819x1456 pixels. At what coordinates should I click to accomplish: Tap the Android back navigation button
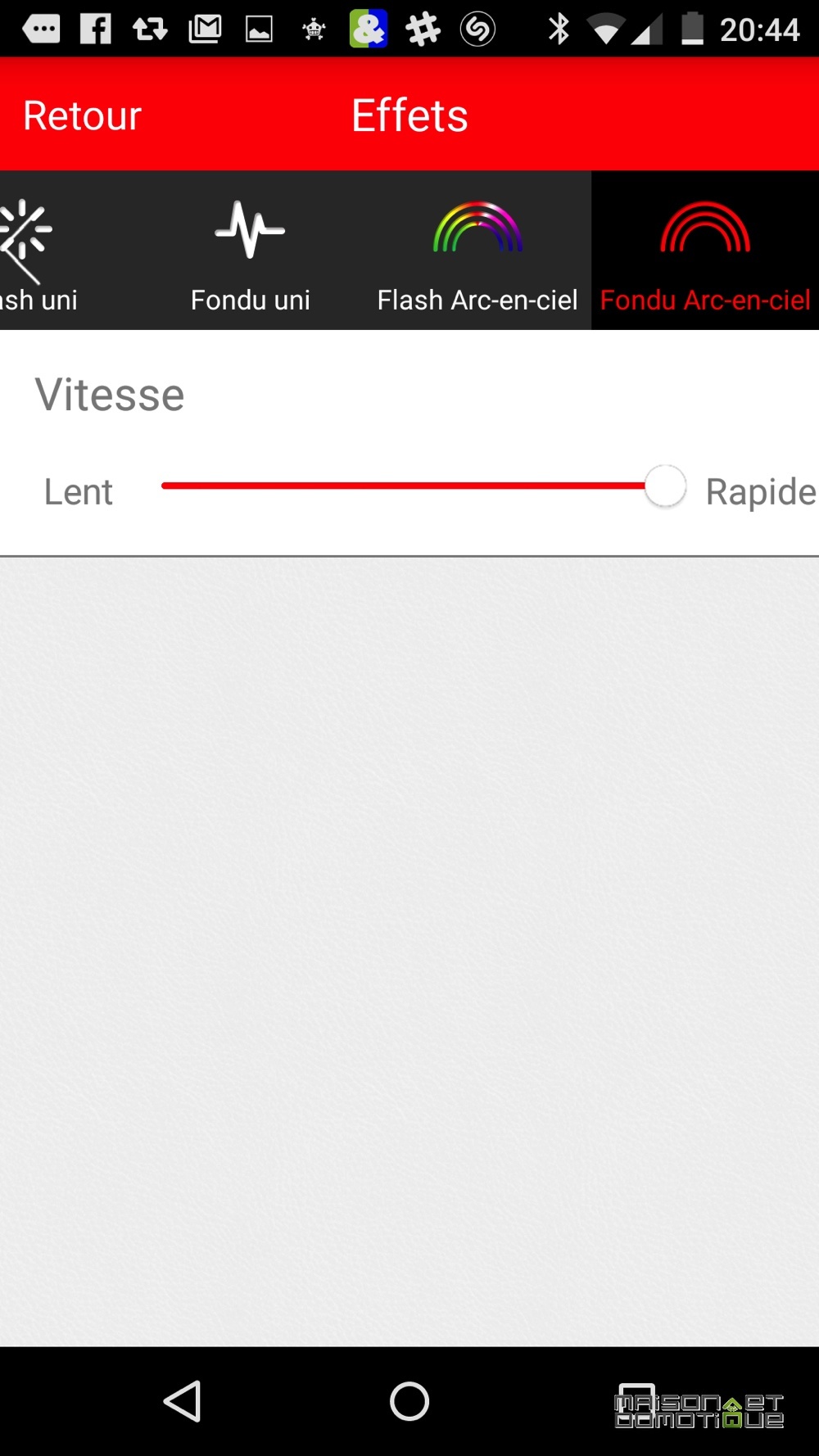click(x=183, y=1401)
